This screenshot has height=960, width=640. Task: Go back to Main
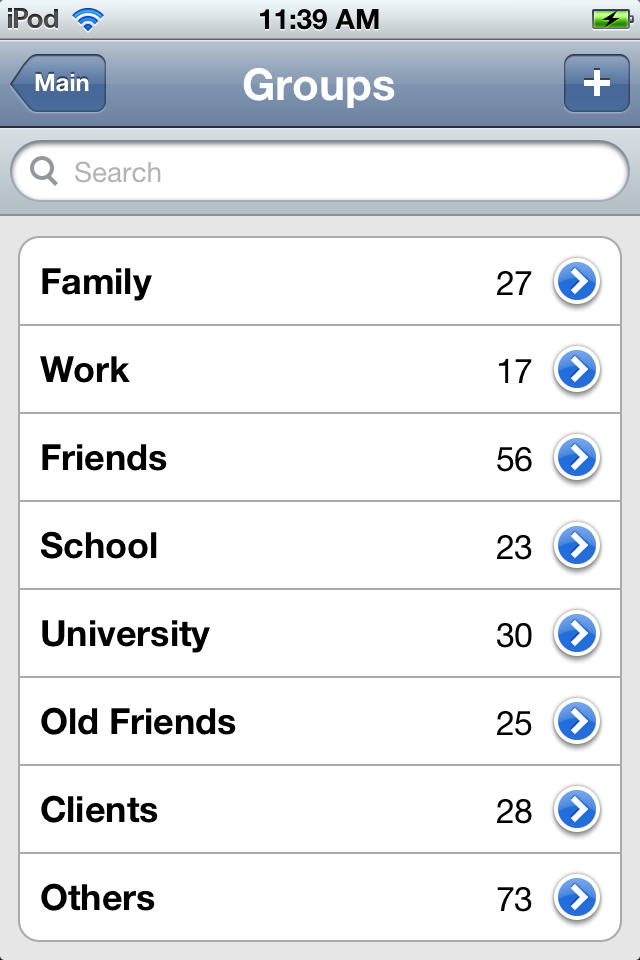click(x=59, y=83)
